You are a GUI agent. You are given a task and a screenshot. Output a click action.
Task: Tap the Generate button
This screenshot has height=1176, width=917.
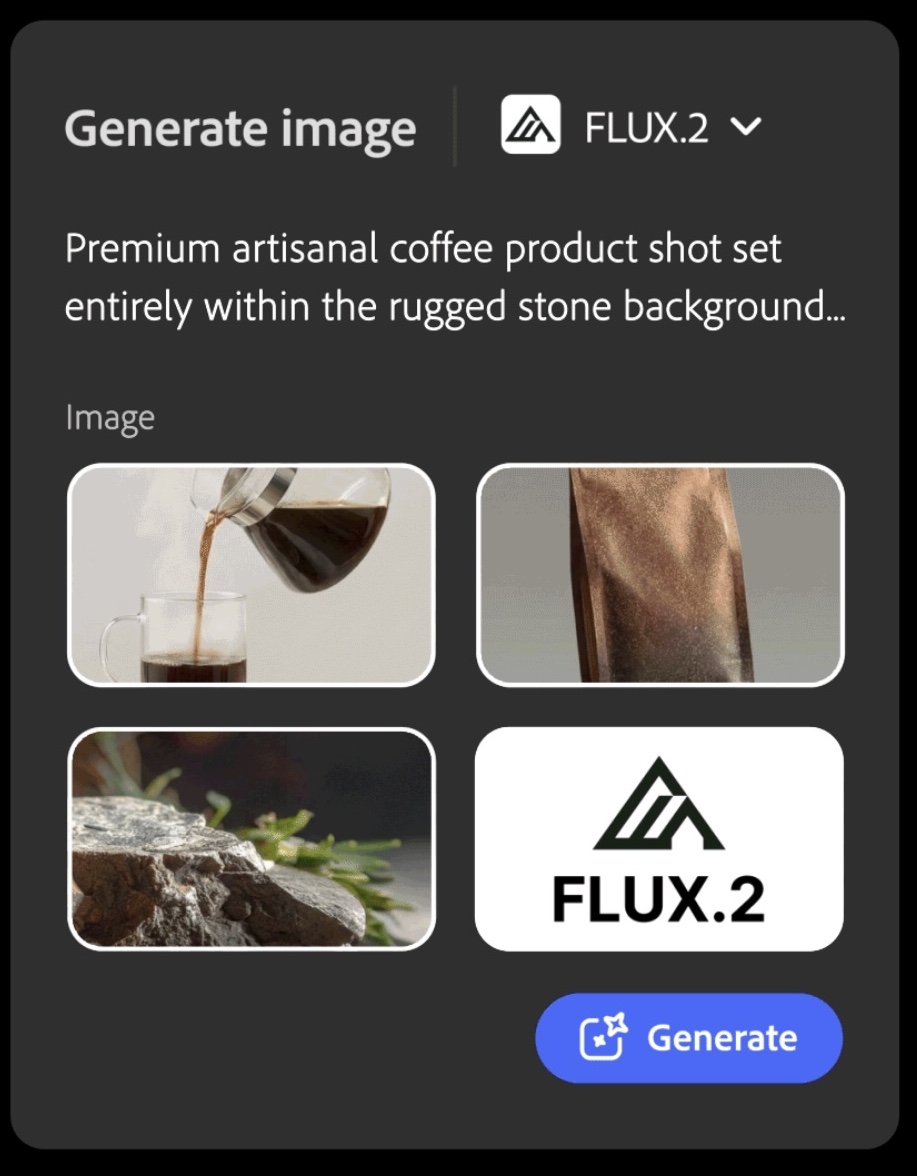[689, 1037]
